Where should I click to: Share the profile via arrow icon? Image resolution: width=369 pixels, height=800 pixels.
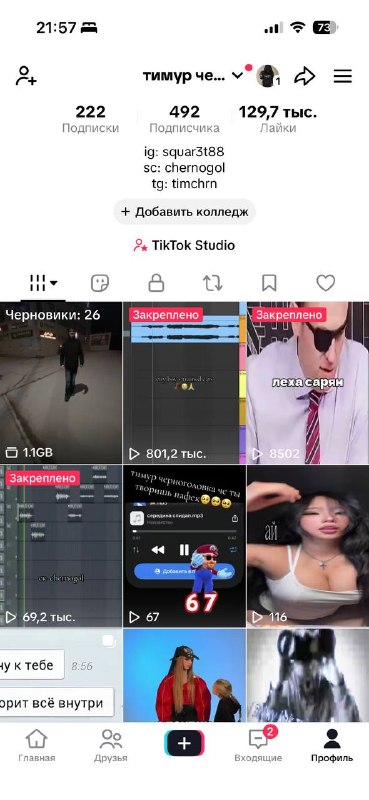coord(304,77)
